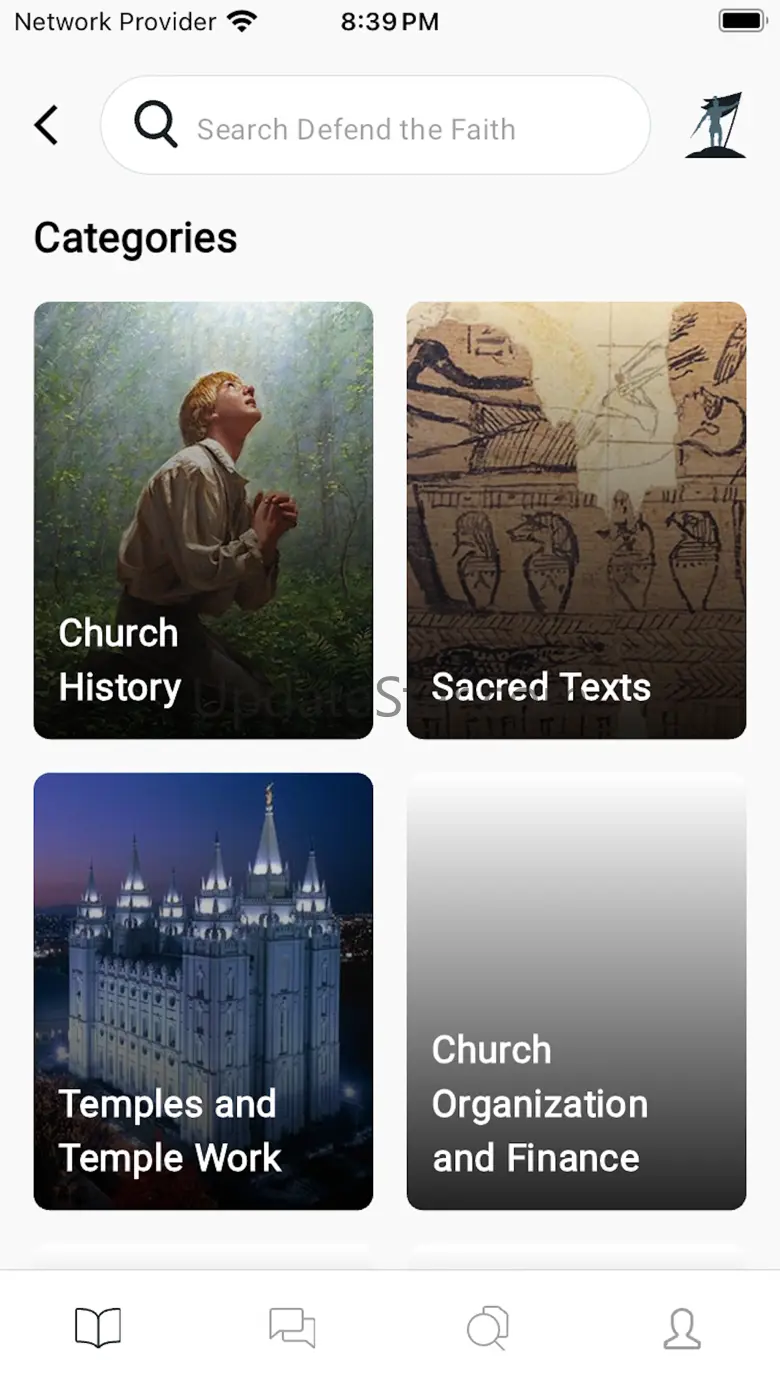
Task: Open the flag-bearer logo icon
Action: (x=715, y=126)
